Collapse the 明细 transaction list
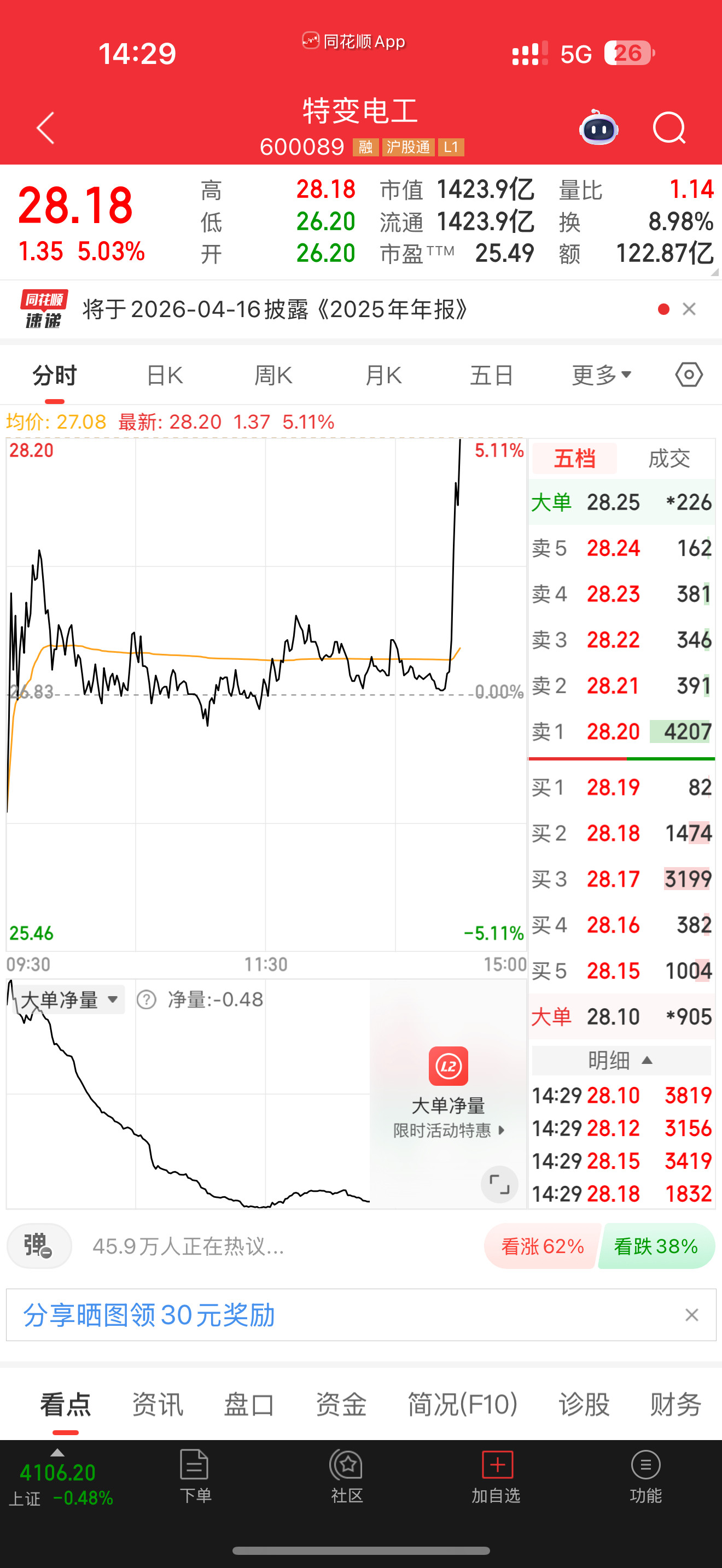This screenshot has height=1568, width=722. [620, 1060]
